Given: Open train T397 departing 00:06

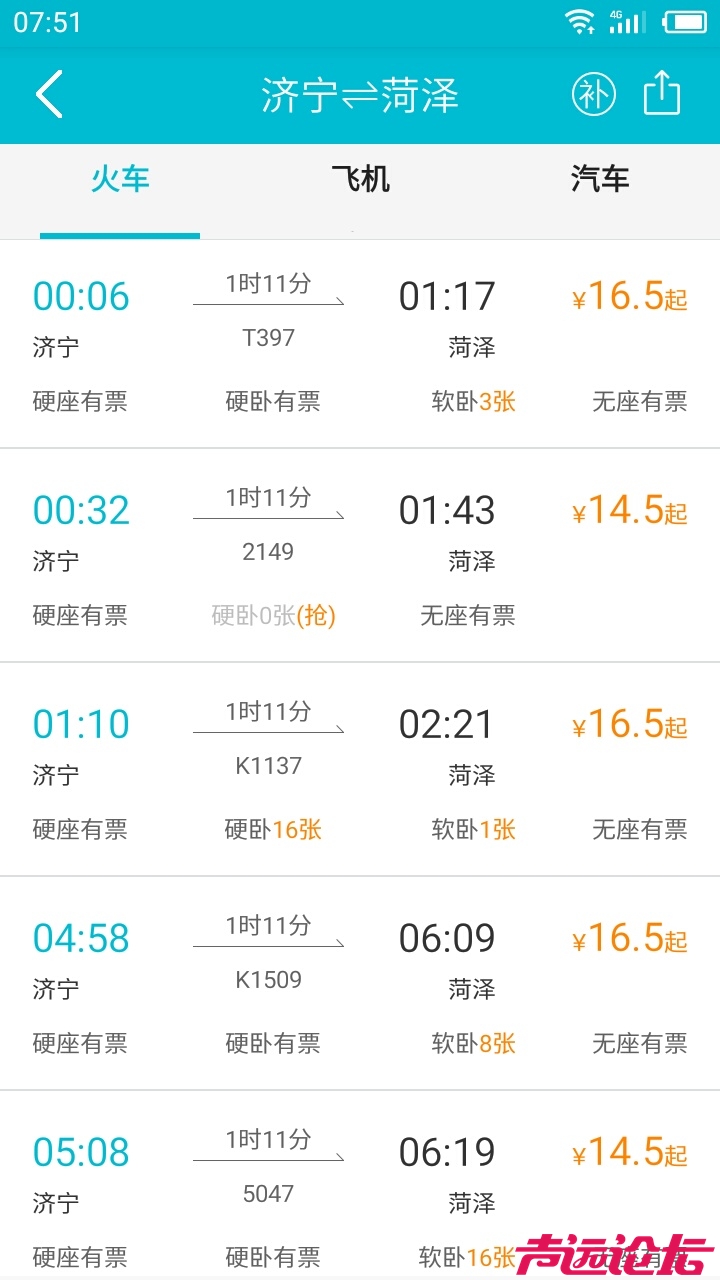Looking at the screenshot, I should point(360,345).
